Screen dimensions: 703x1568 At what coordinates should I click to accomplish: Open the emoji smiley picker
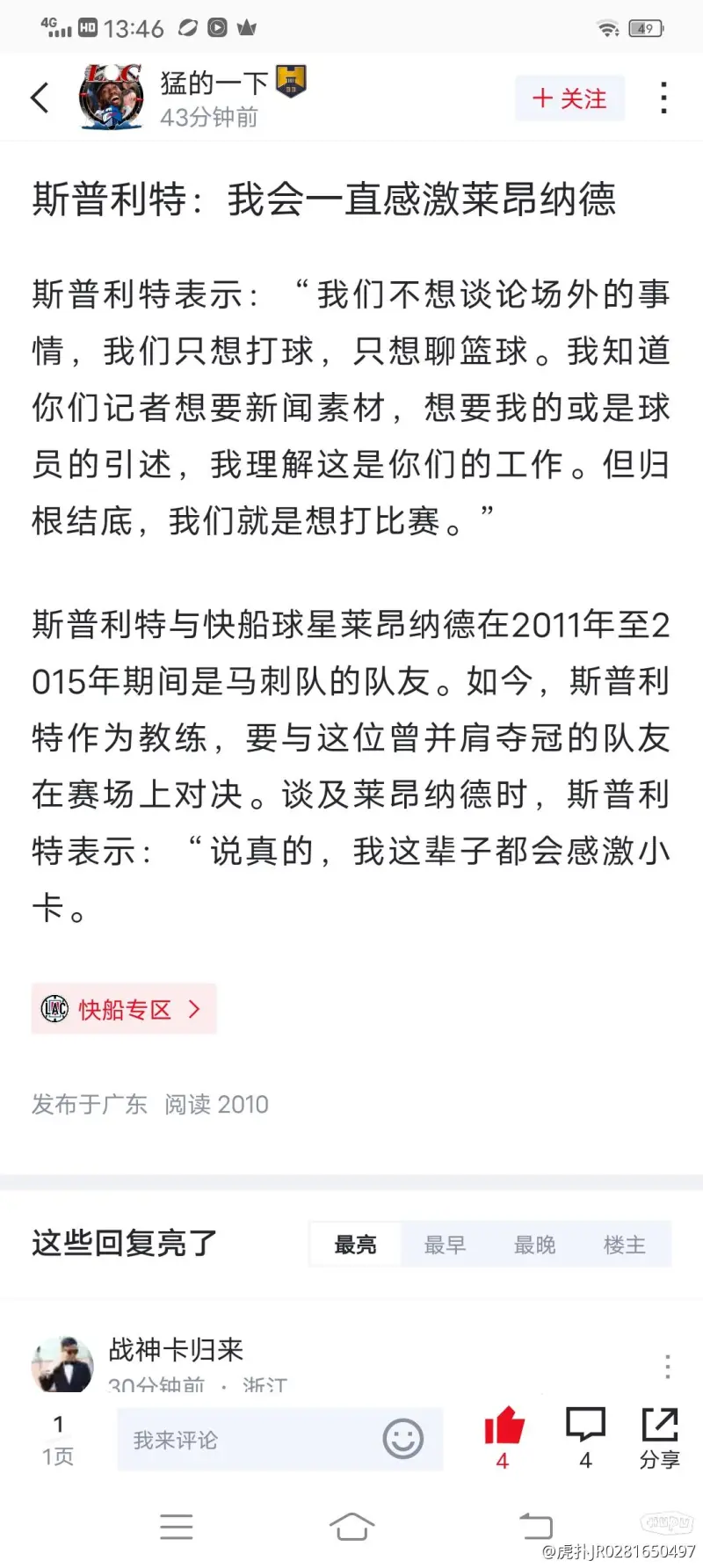point(403,1440)
